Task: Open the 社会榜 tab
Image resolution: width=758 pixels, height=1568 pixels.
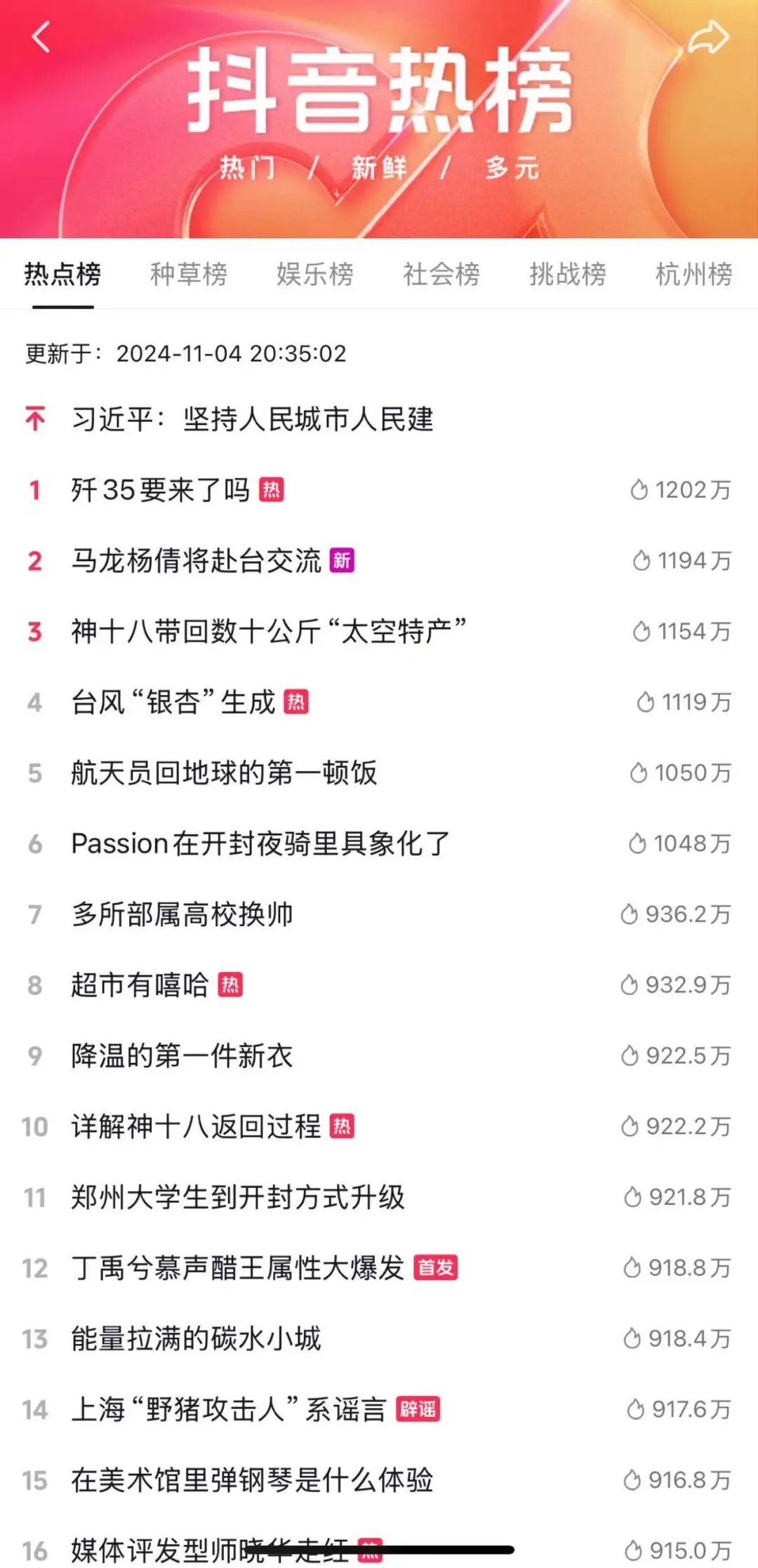Action: [x=441, y=274]
